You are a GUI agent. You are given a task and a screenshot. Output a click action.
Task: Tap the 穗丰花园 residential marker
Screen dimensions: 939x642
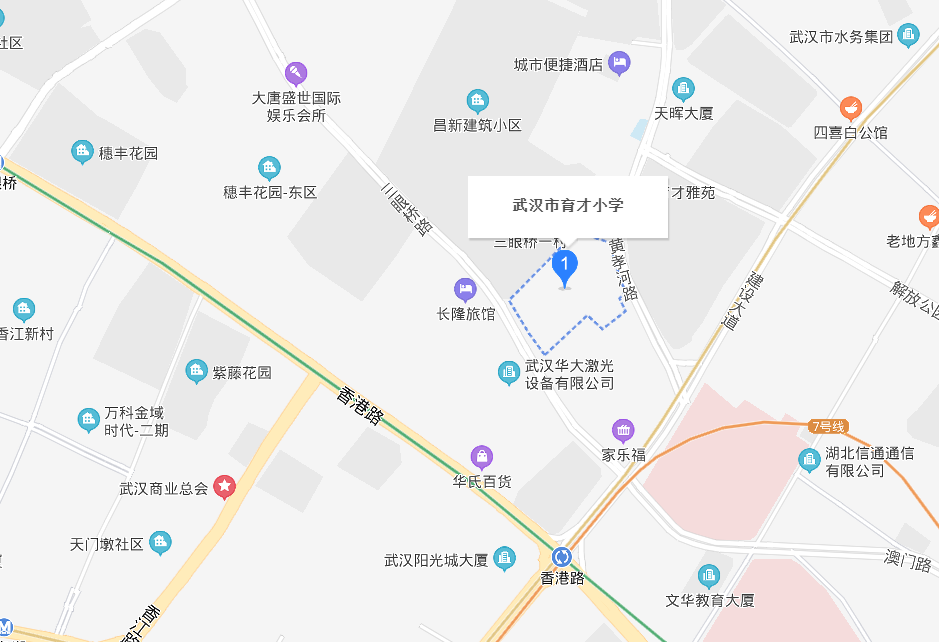pyautogui.click(x=82, y=153)
